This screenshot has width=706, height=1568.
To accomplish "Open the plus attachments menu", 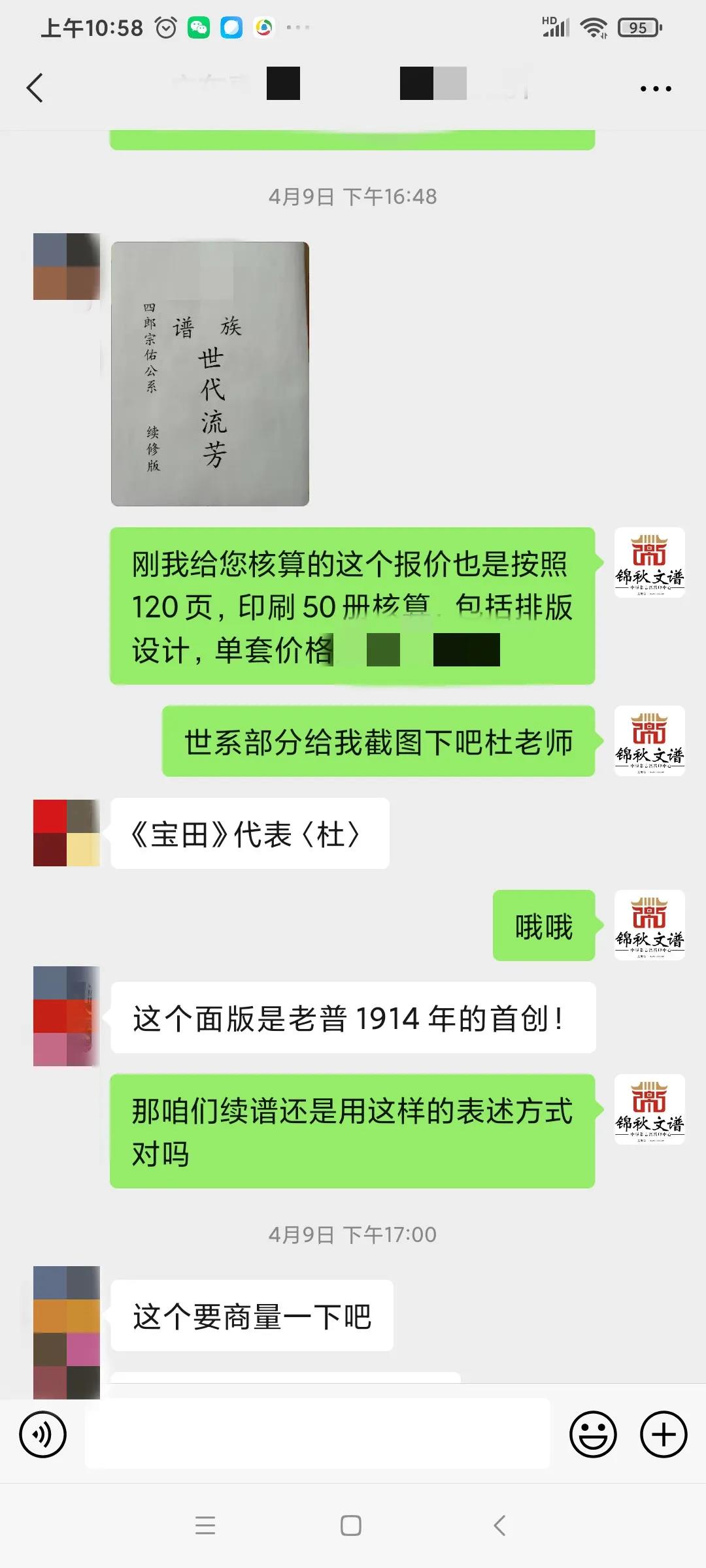I will (664, 1435).
